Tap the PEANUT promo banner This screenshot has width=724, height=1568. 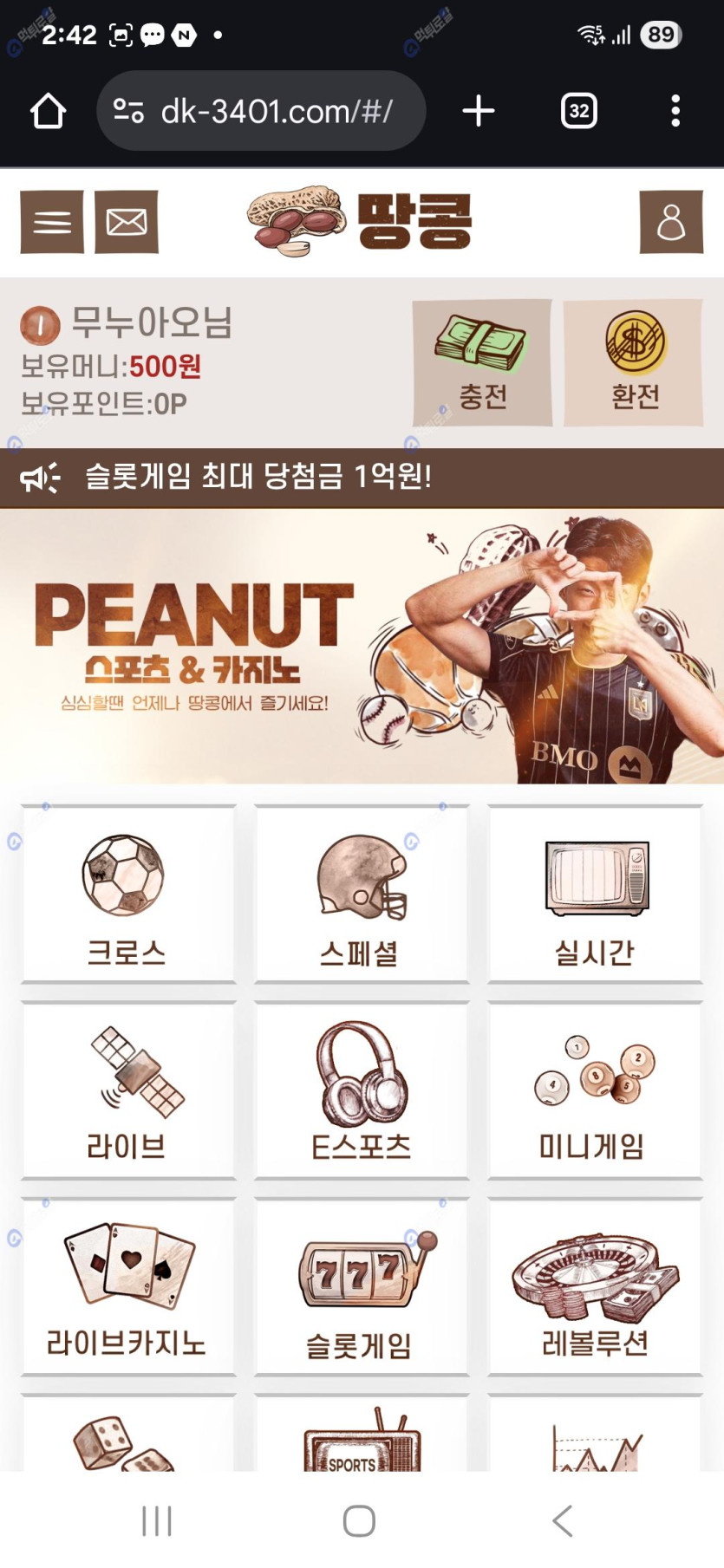click(x=362, y=647)
